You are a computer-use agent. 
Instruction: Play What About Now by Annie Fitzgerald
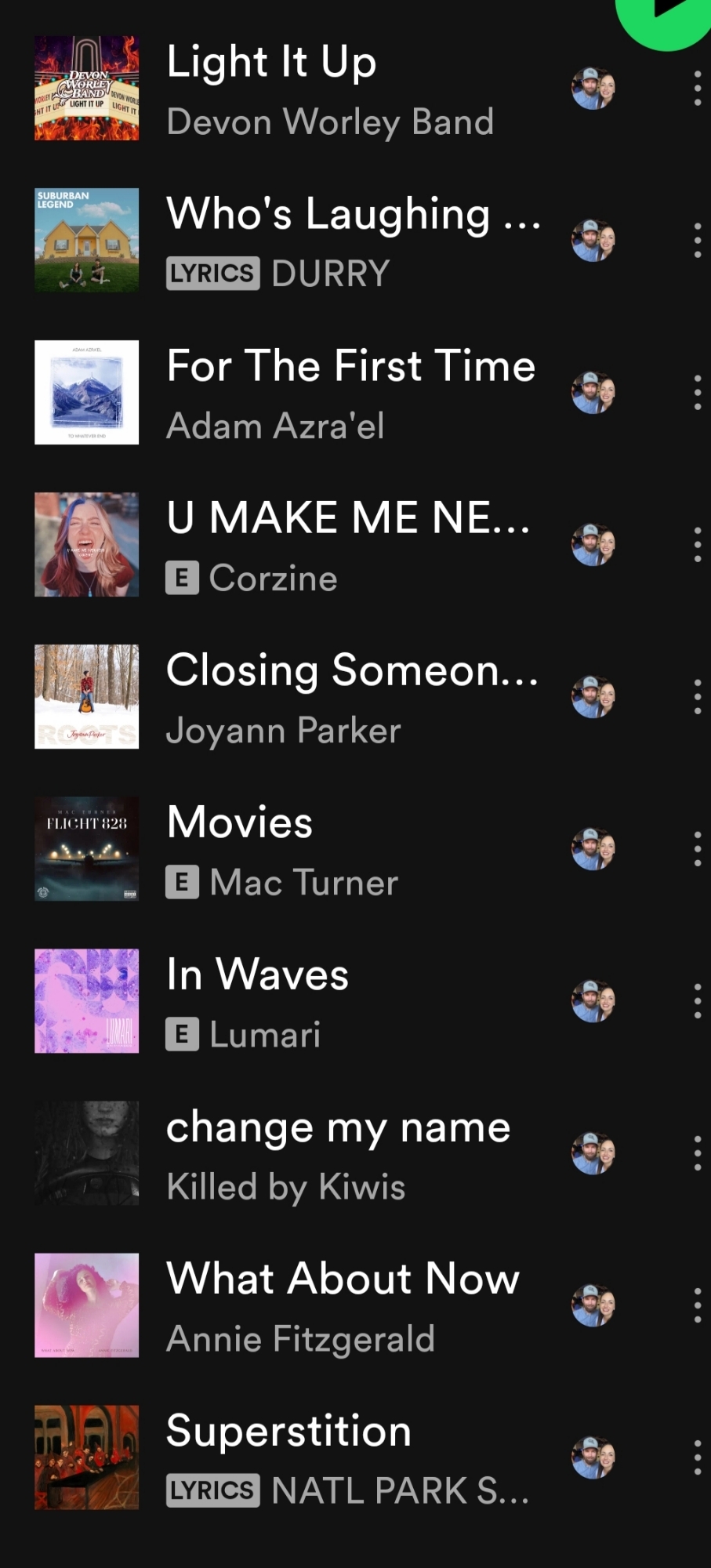click(329, 1305)
